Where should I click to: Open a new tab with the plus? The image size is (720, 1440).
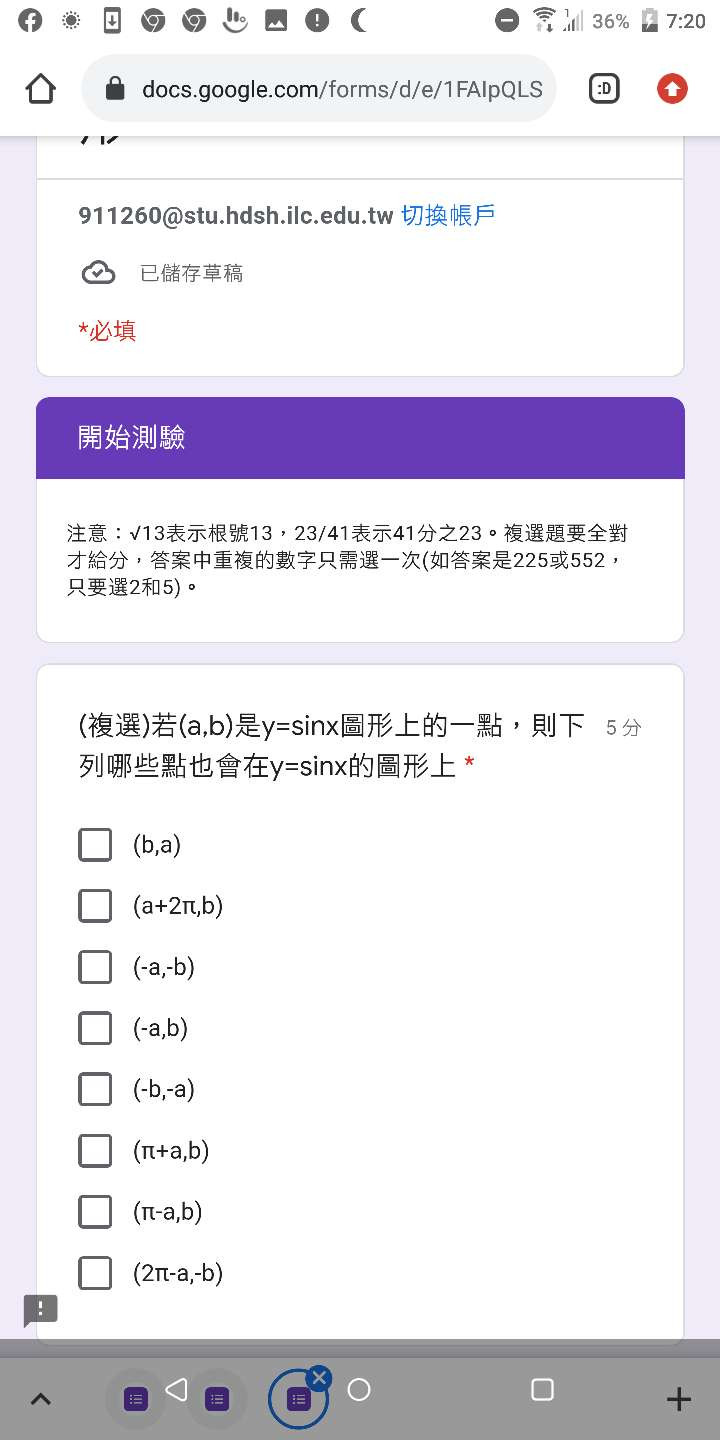coord(678,1399)
